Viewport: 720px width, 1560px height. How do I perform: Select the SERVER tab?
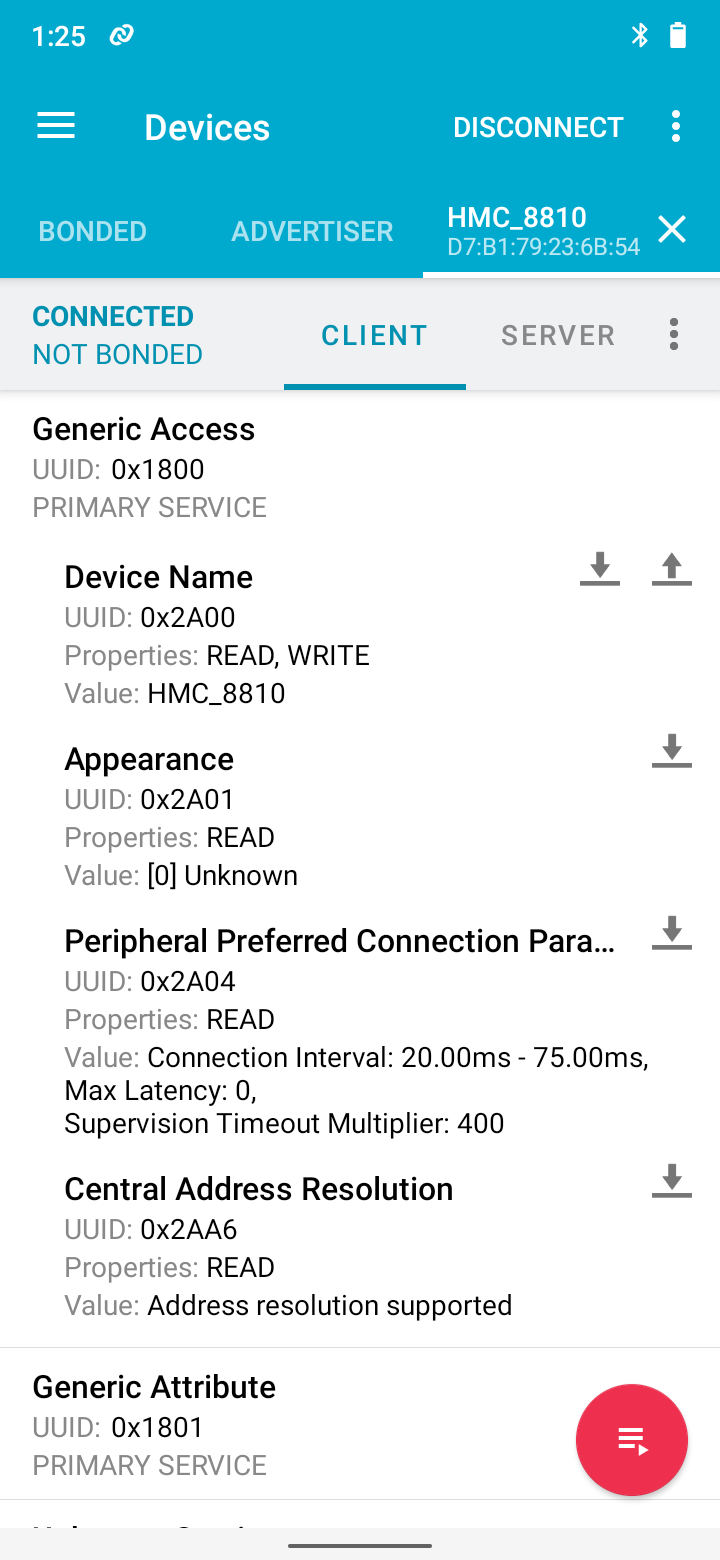(x=558, y=335)
